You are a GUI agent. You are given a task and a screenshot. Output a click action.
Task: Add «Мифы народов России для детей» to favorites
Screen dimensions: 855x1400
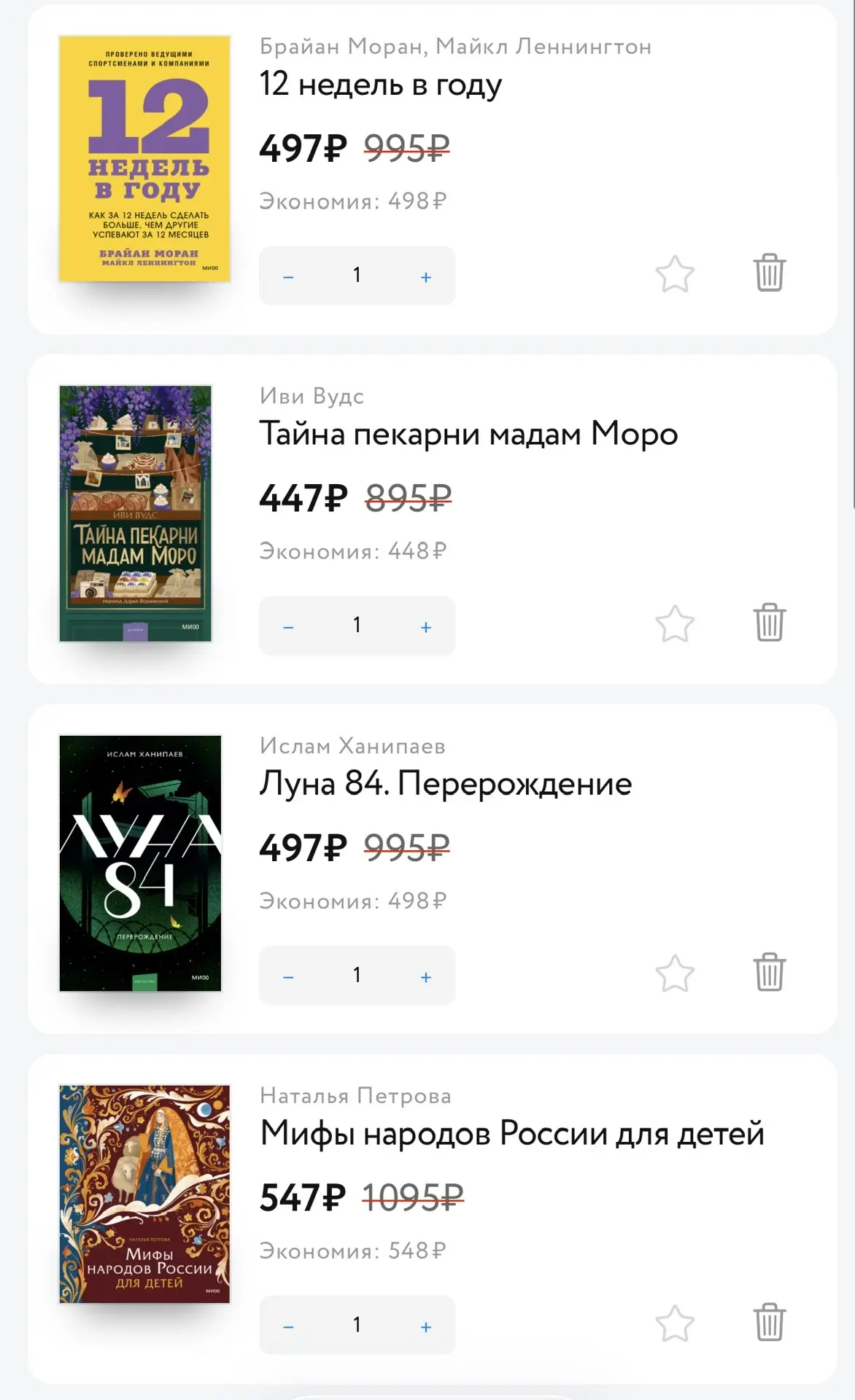[x=675, y=1324]
